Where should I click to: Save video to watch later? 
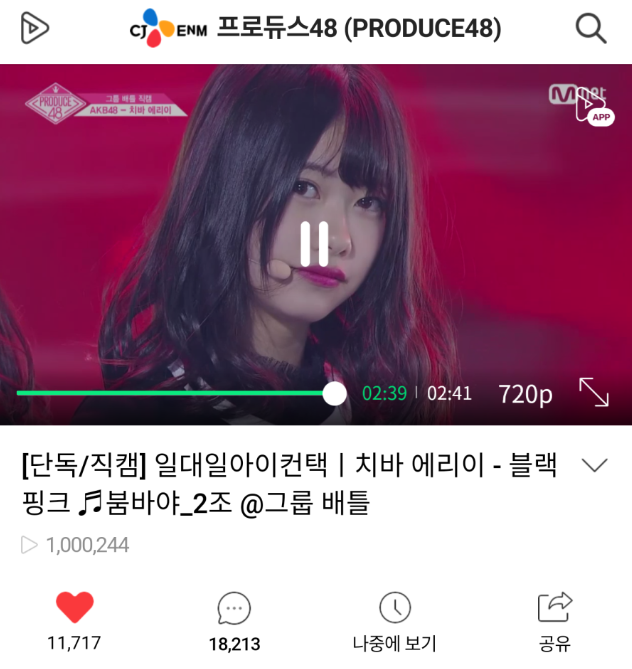pyautogui.click(x=395, y=607)
